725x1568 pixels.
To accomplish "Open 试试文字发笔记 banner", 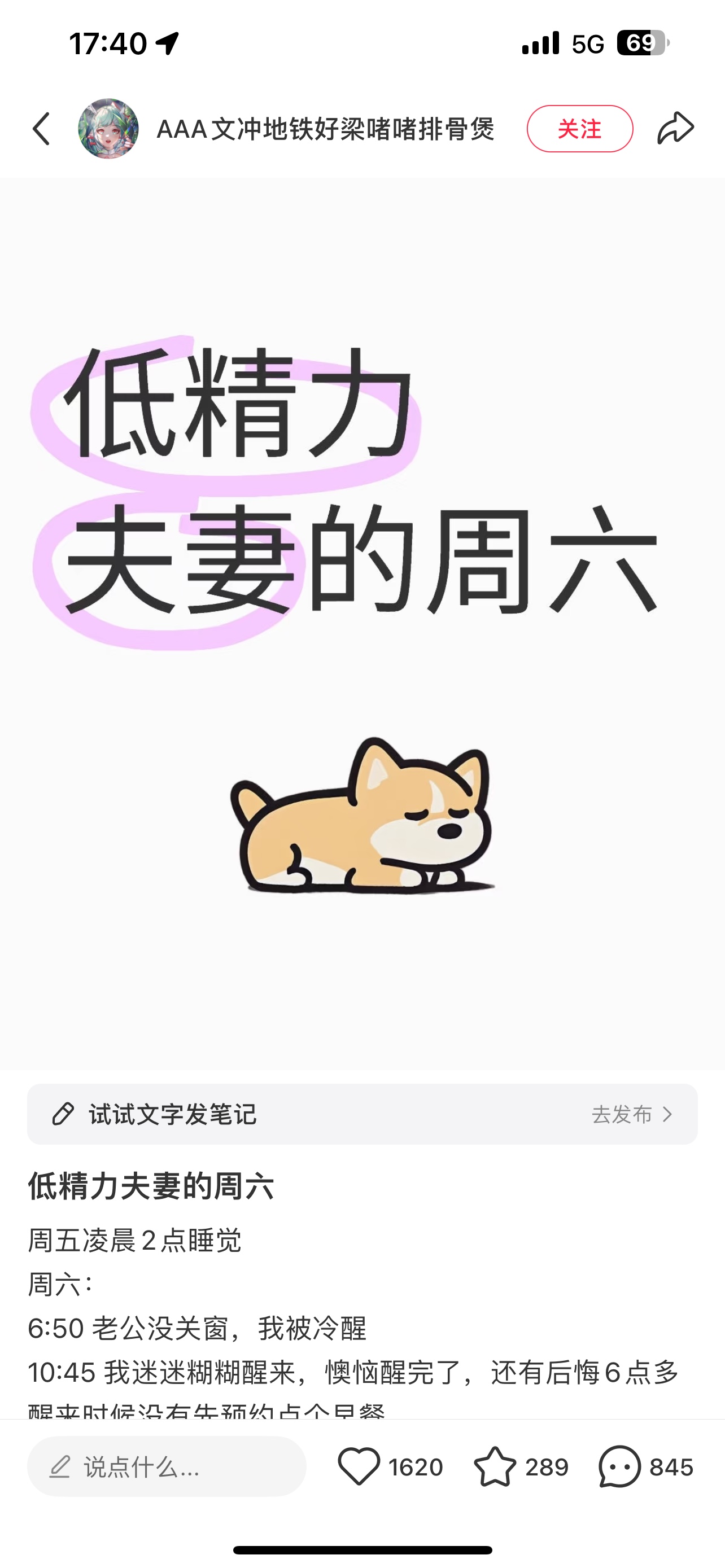I will (362, 1115).
